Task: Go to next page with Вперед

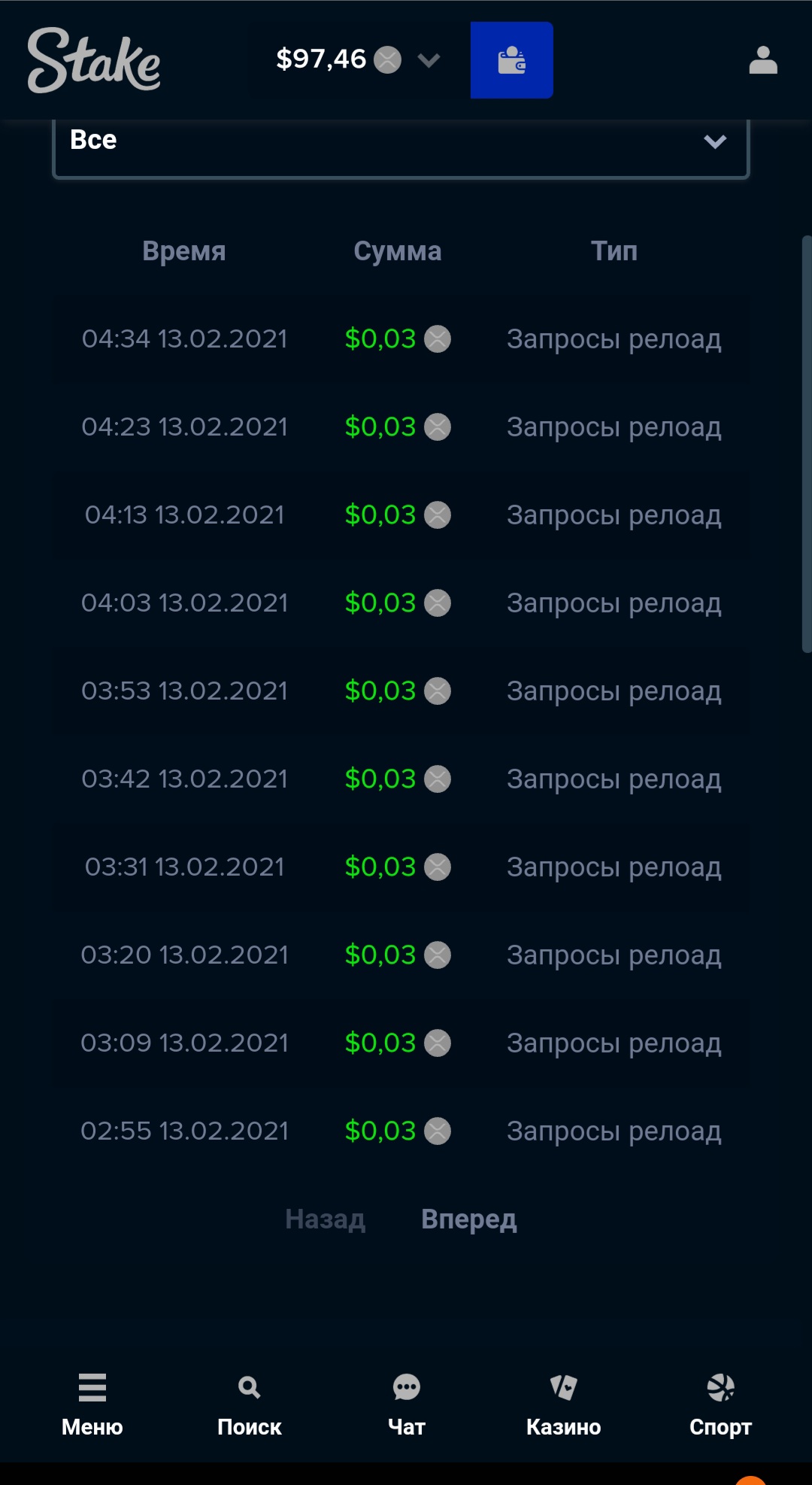Action: click(468, 1219)
